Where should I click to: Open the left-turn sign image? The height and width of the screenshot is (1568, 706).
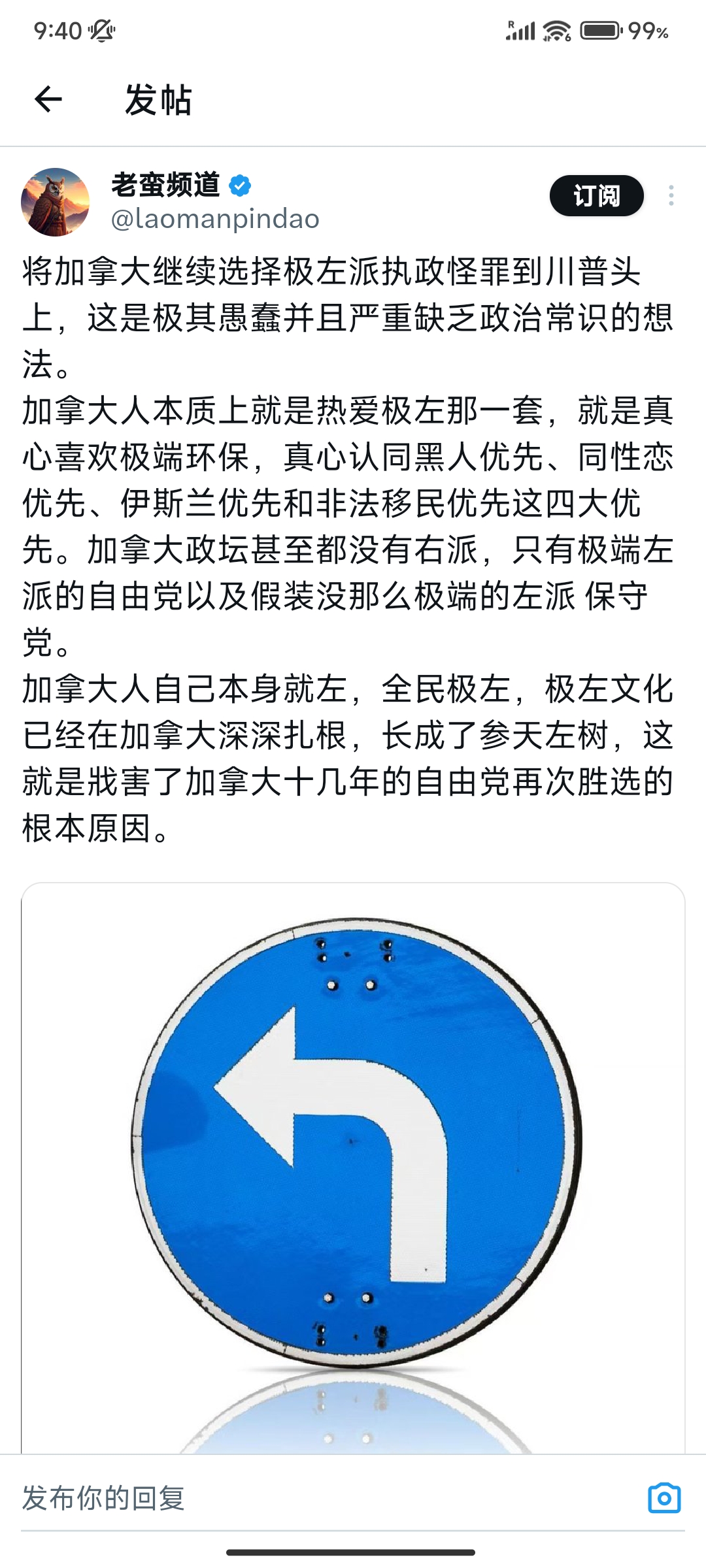[x=353, y=1168]
